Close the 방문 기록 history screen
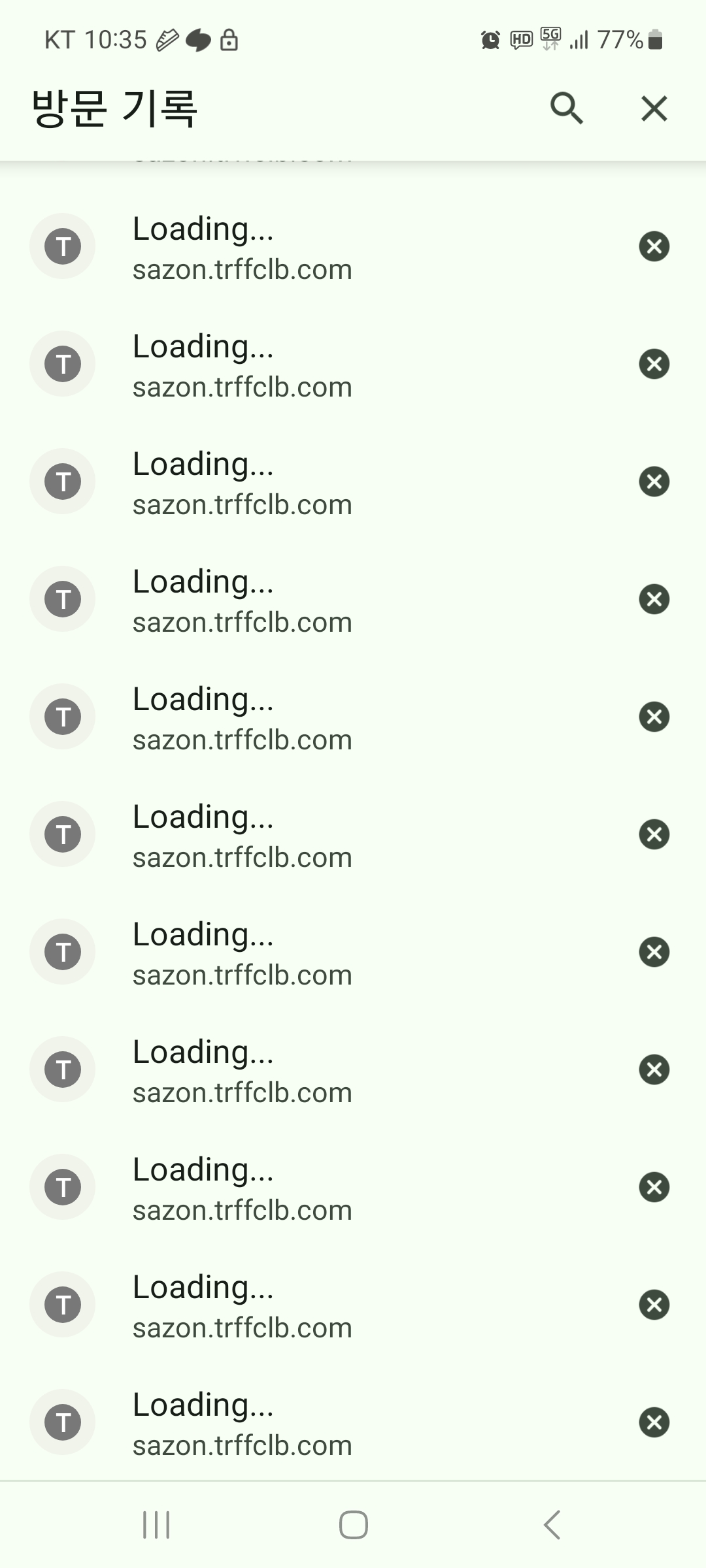The height and width of the screenshot is (1568, 706). [654, 108]
